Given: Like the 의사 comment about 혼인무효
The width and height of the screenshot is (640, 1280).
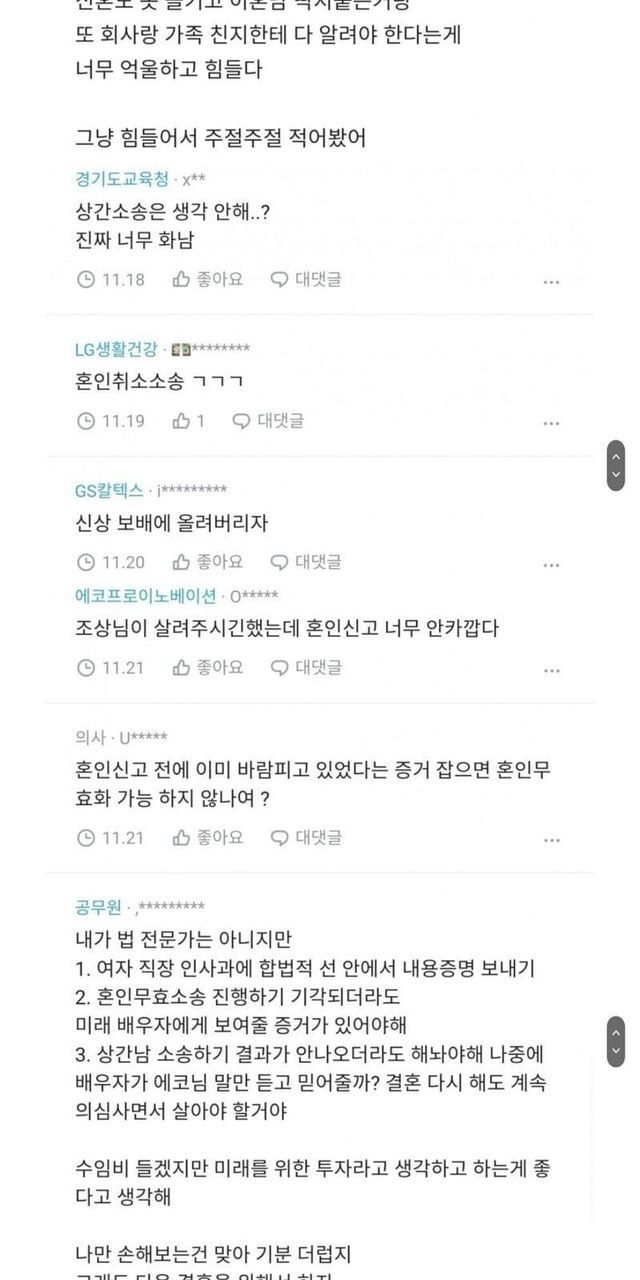Looking at the screenshot, I should [208, 837].
